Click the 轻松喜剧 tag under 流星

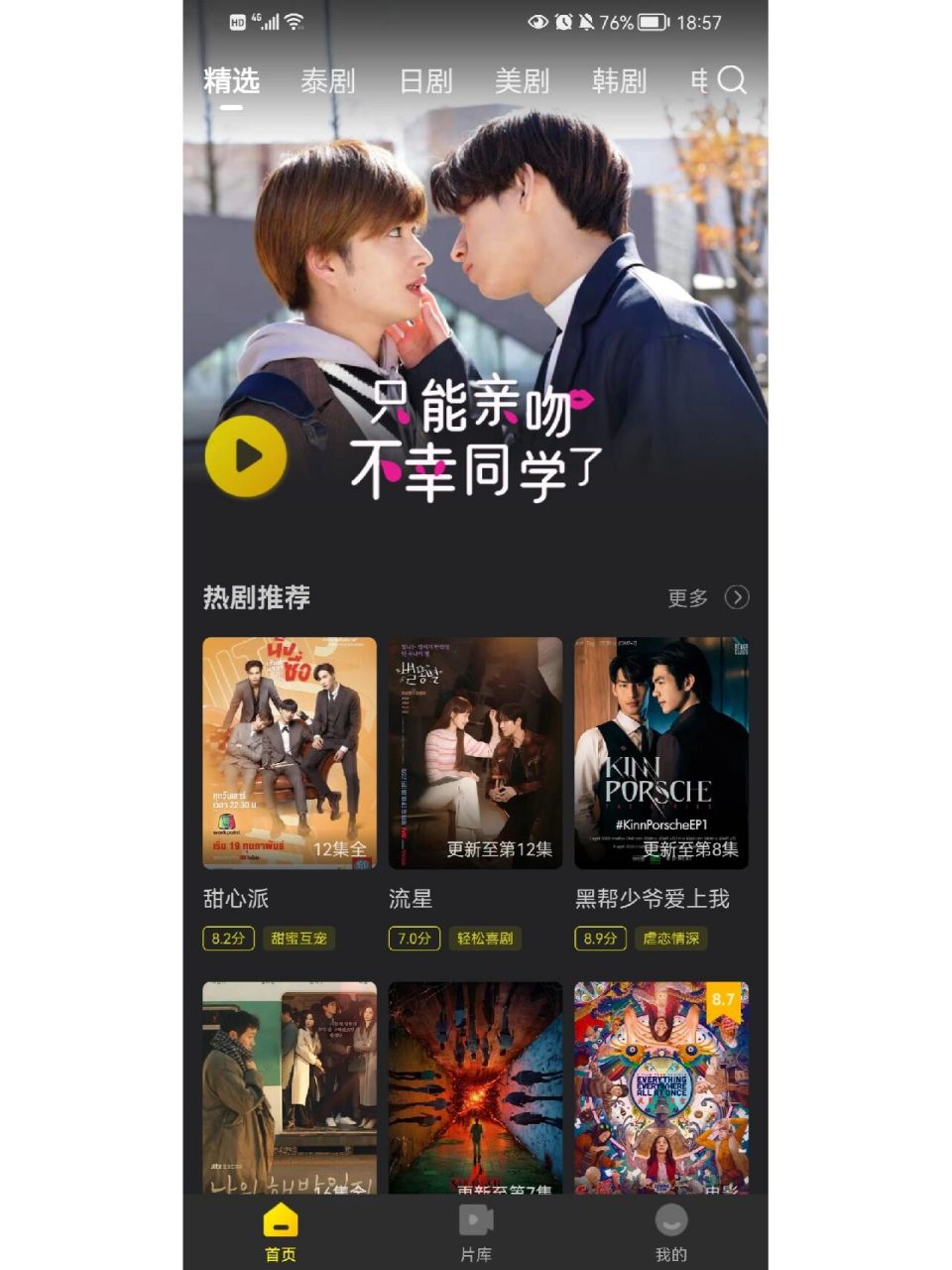[x=484, y=939]
